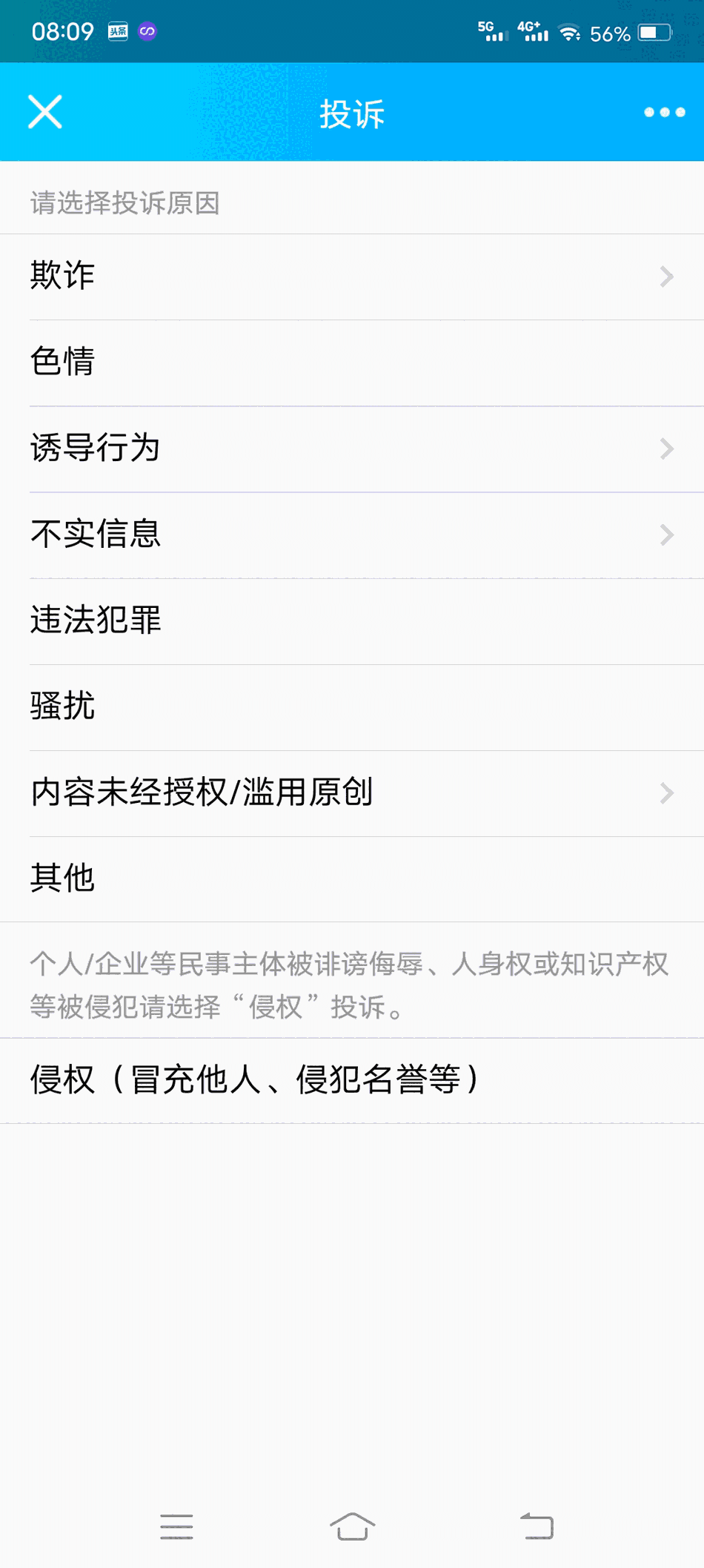This screenshot has width=704, height=1568.
Task: Go back using system back button
Action: point(537,1526)
